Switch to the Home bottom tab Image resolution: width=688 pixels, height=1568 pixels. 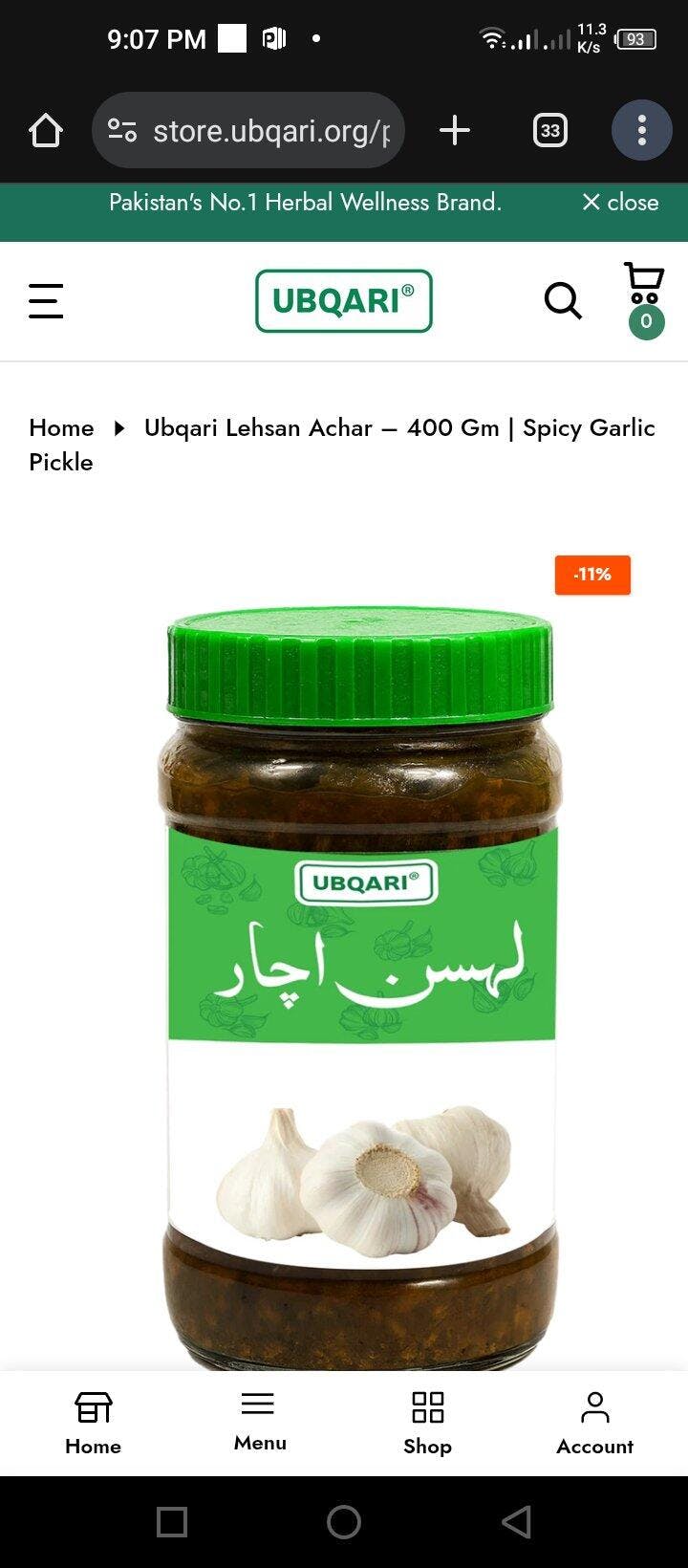coord(93,1423)
